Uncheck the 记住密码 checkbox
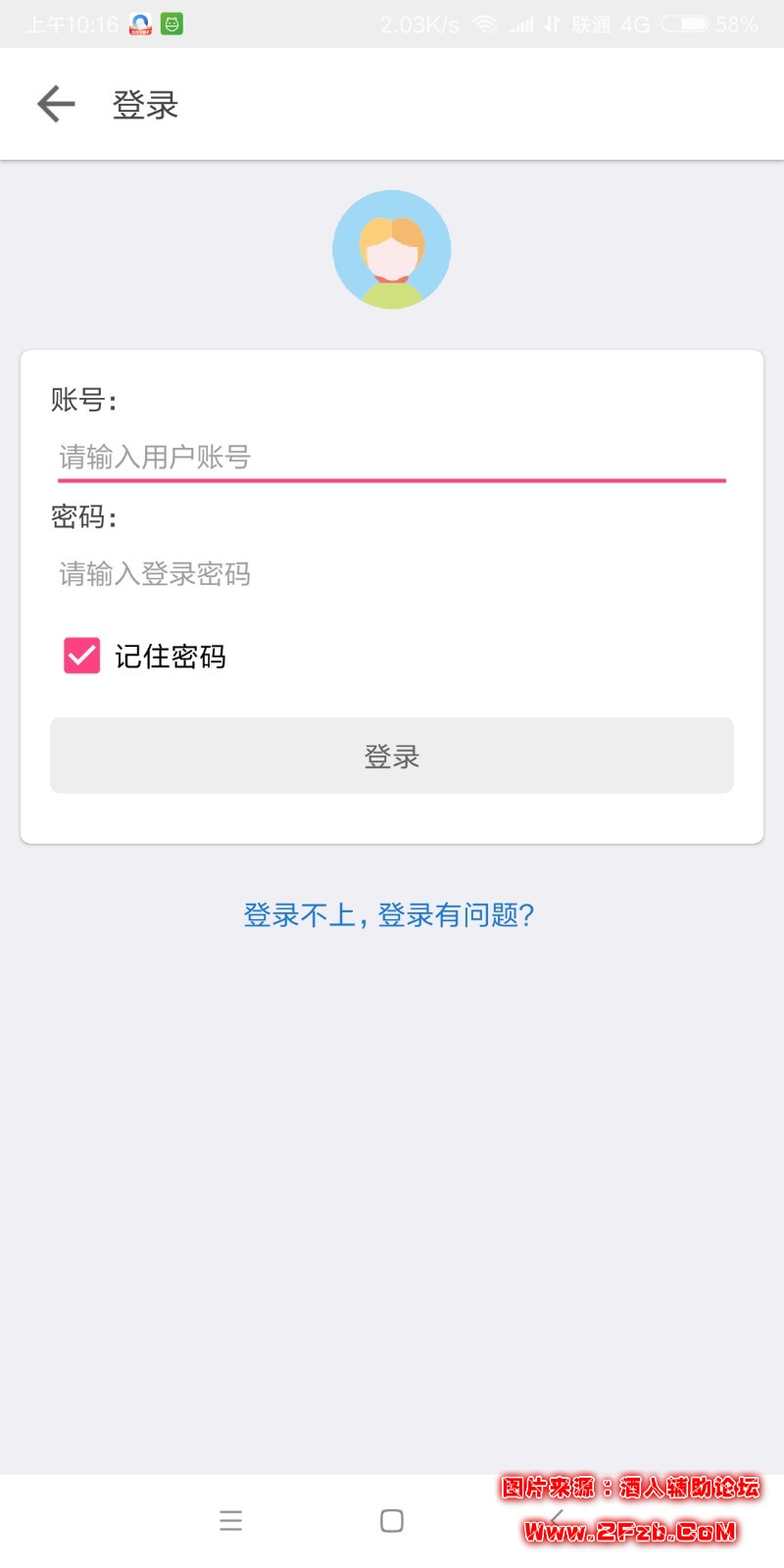 (x=82, y=656)
